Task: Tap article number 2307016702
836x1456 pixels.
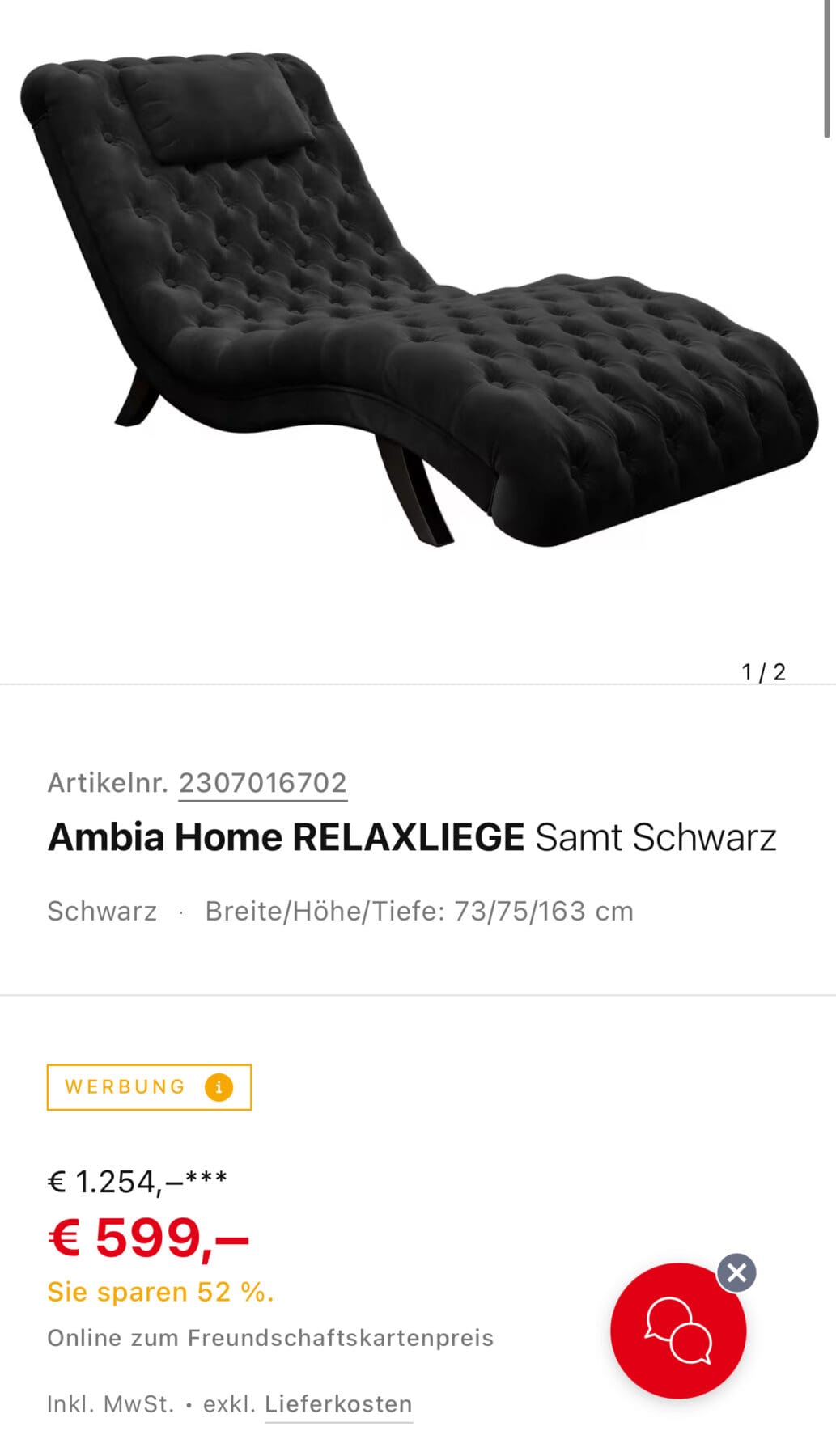Action: pos(263,783)
